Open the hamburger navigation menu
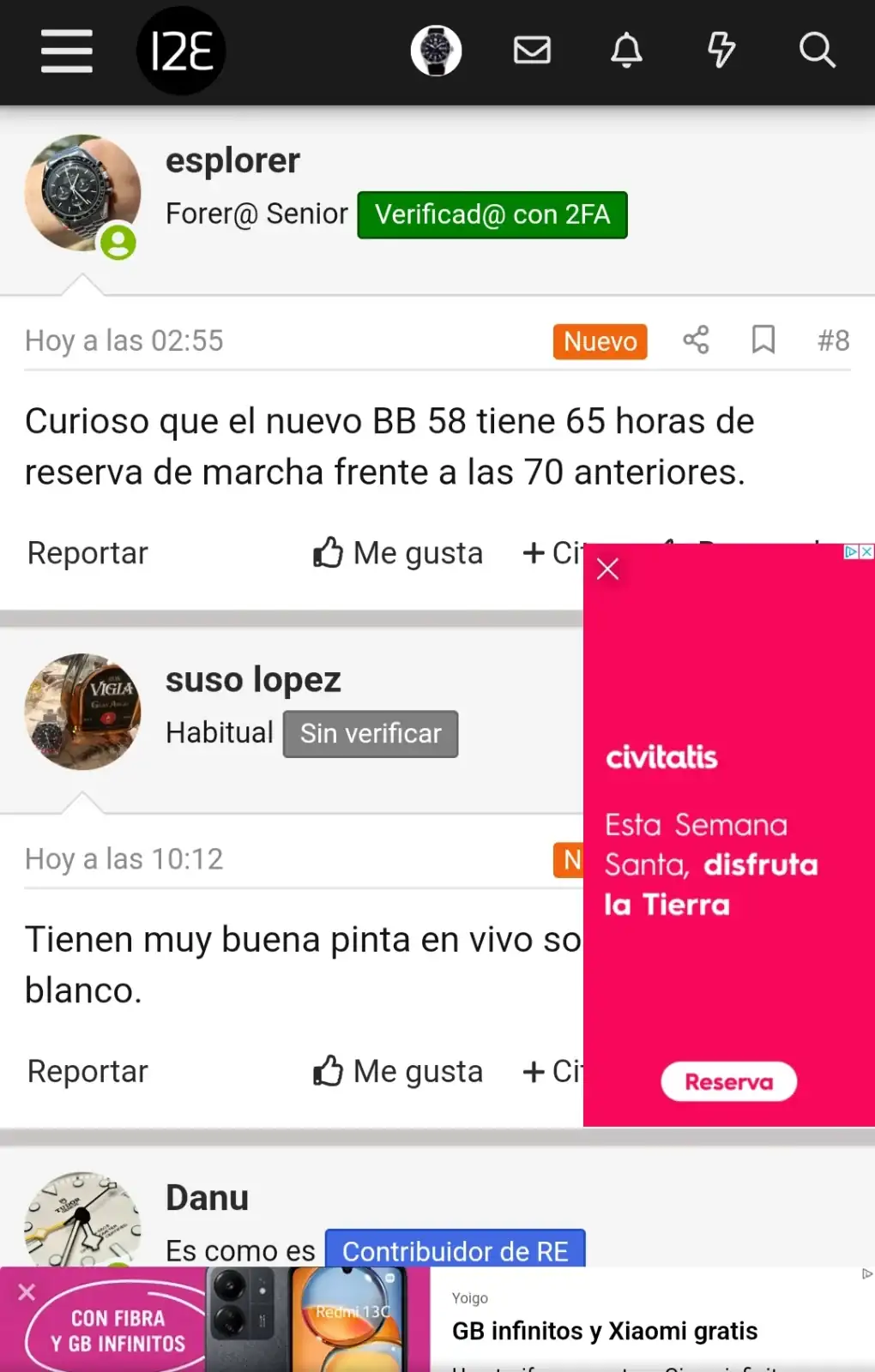875x1372 pixels. coord(66,51)
